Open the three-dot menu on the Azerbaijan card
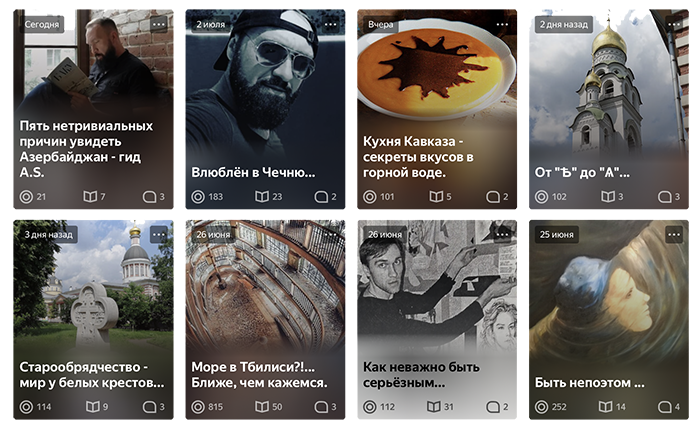Viewport: 700px width, 434px height. [159, 23]
